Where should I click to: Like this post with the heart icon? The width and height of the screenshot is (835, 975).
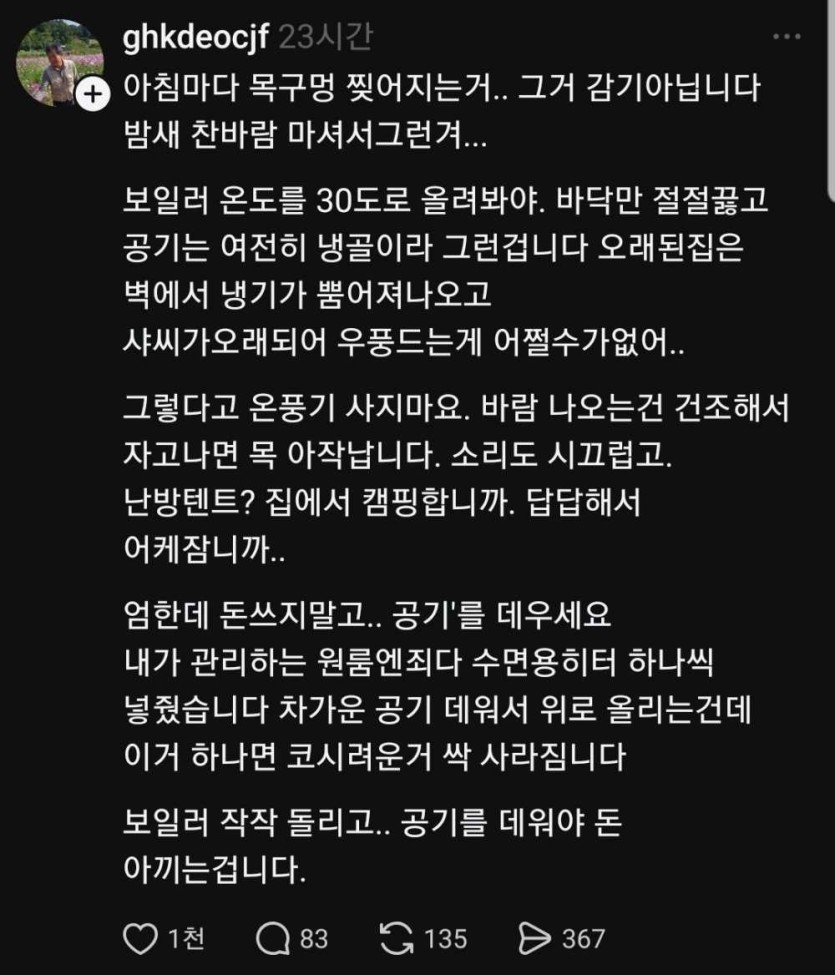pyautogui.click(x=140, y=938)
